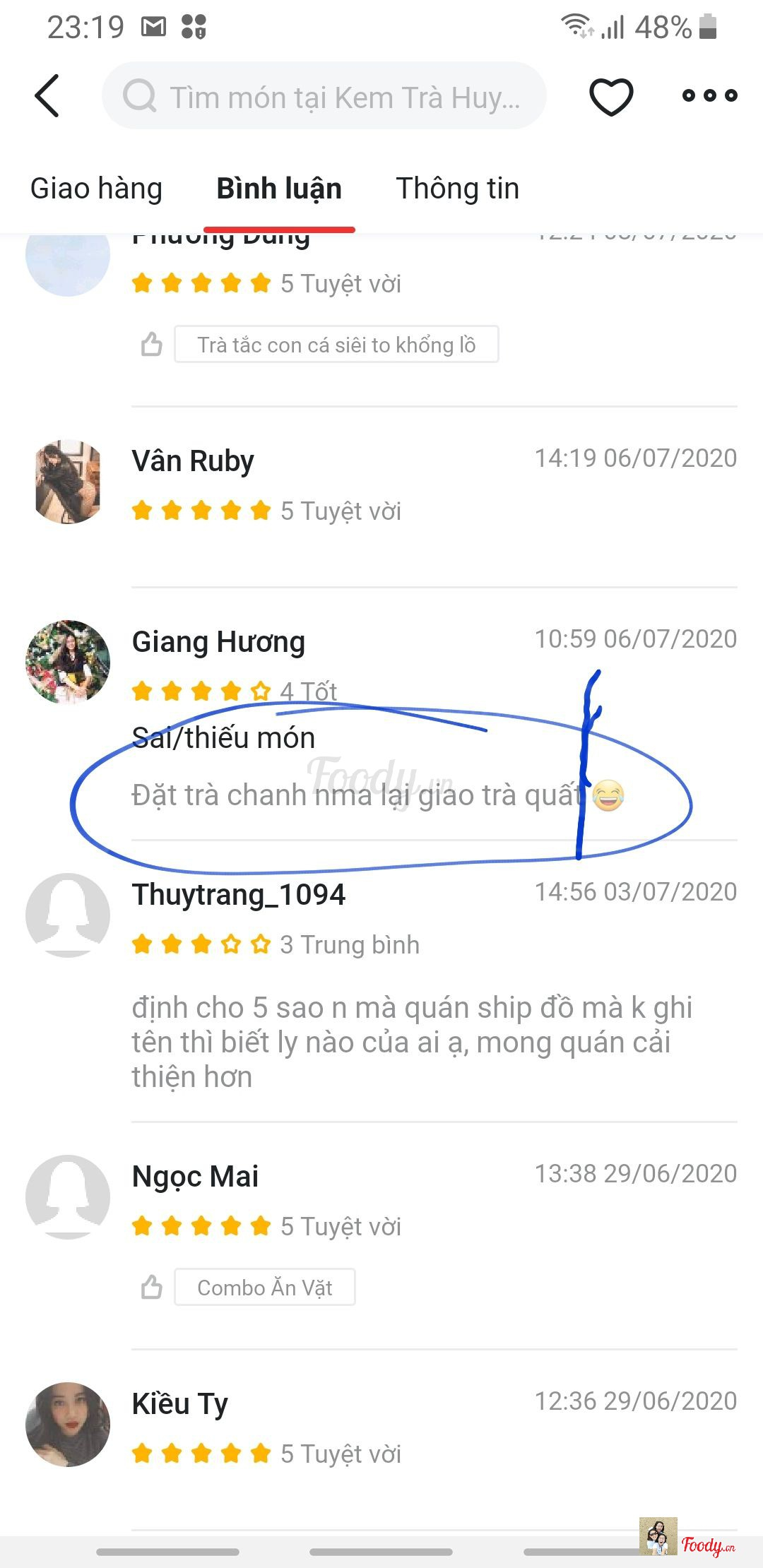Open Ngọc Mai's avatar
The image size is (763, 1568).
click(68, 1196)
